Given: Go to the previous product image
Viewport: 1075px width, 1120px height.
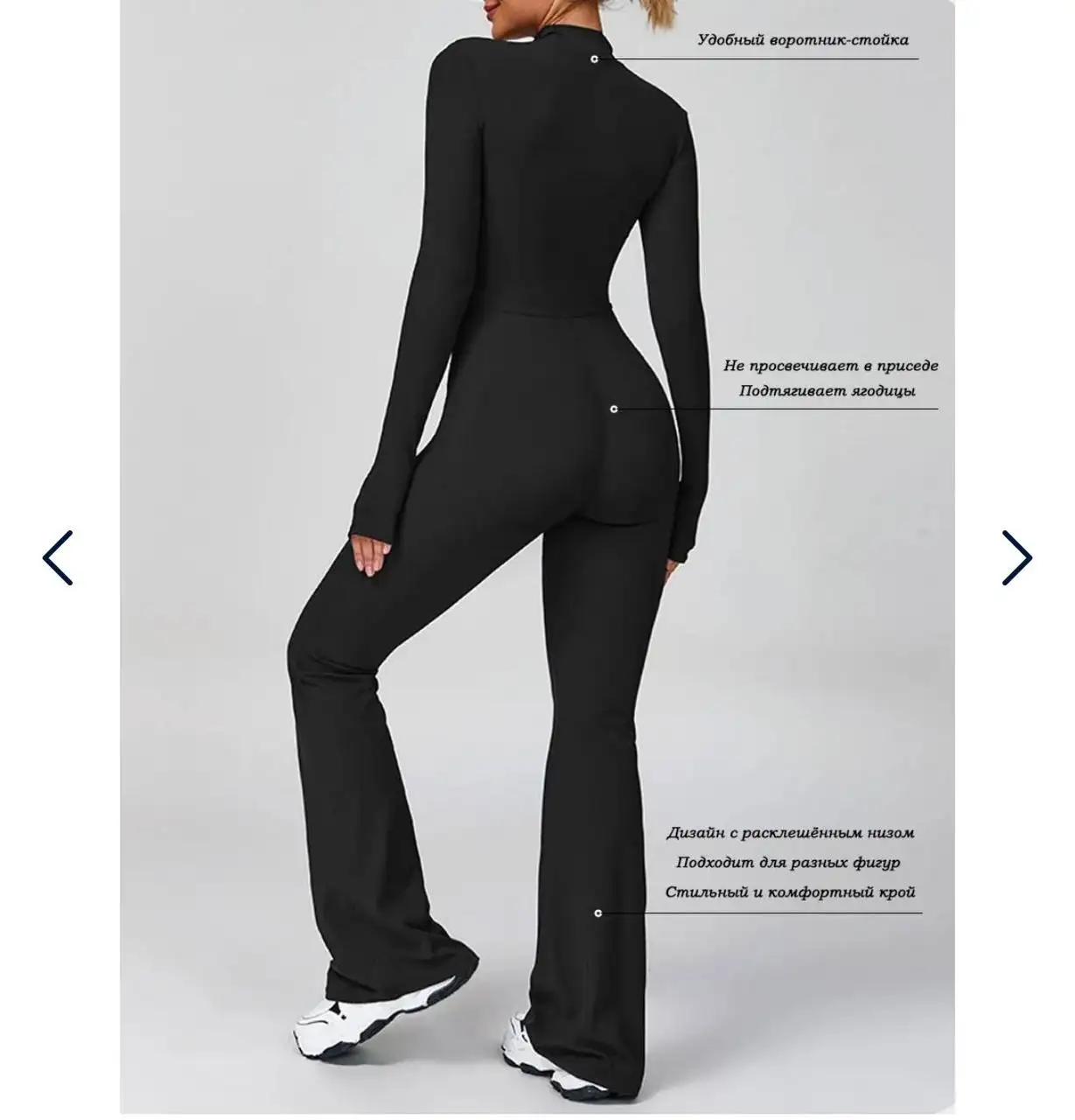Looking at the screenshot, I should pos(58,557).
